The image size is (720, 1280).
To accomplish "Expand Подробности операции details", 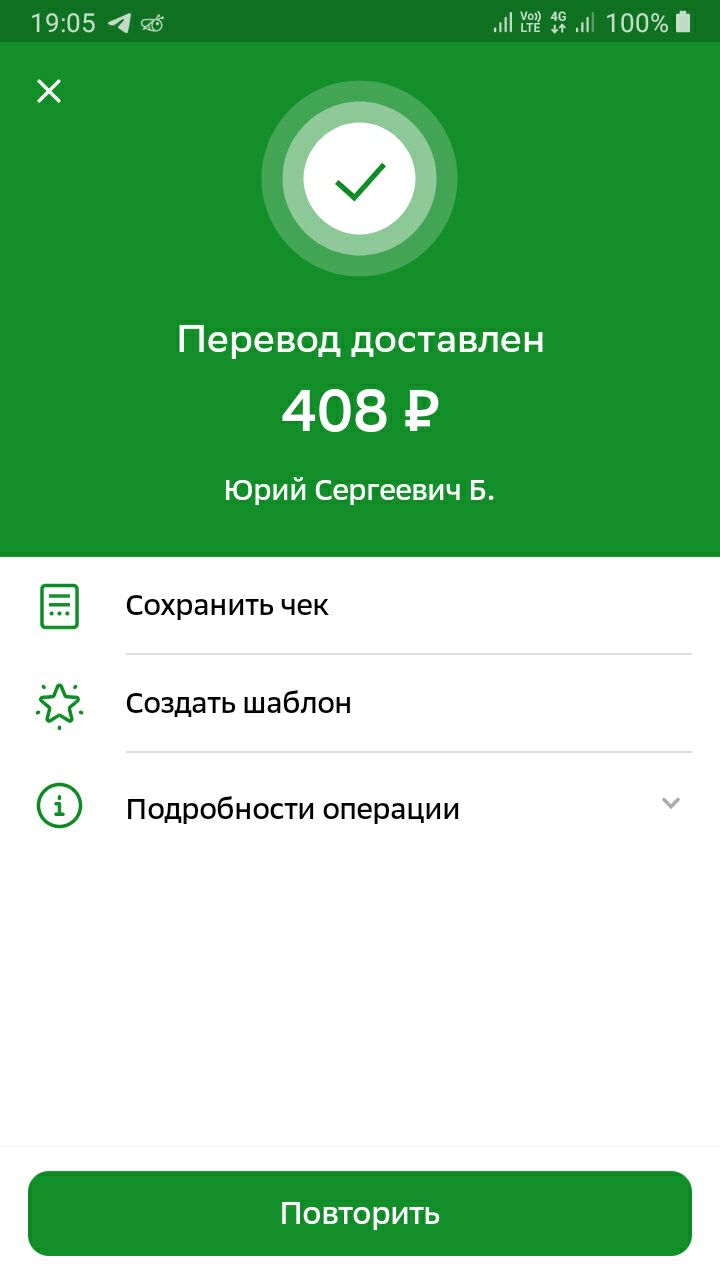I will 360,808.
